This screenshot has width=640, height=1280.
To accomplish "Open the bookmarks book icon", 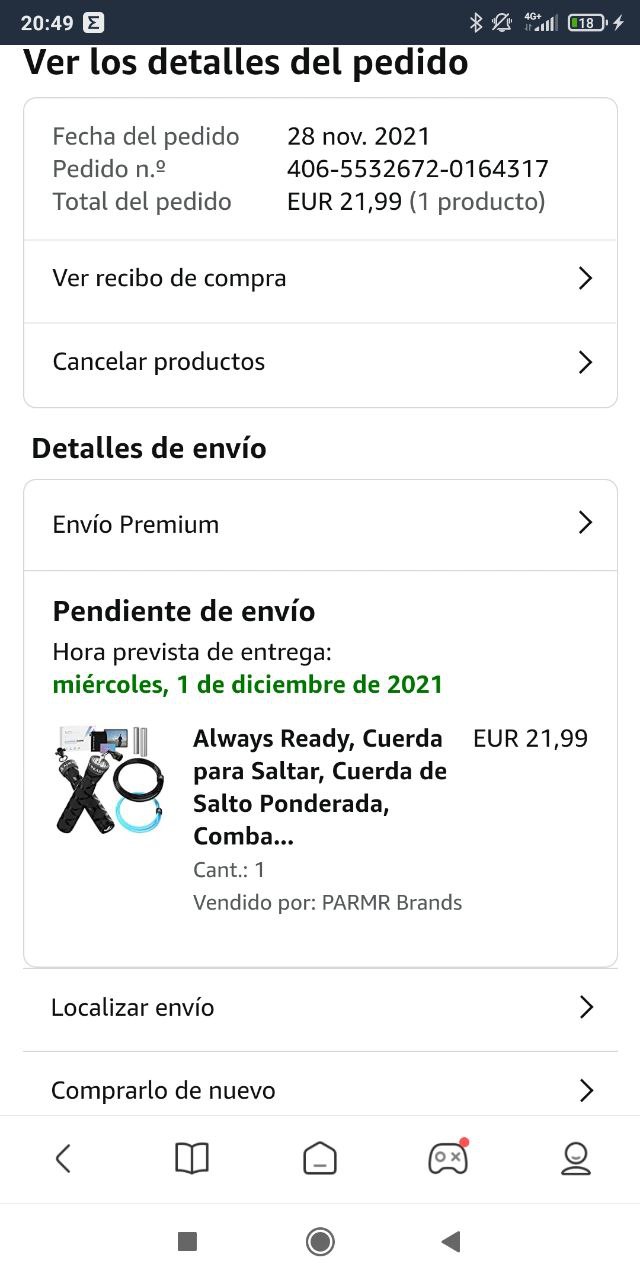I will click(192, 1159).
